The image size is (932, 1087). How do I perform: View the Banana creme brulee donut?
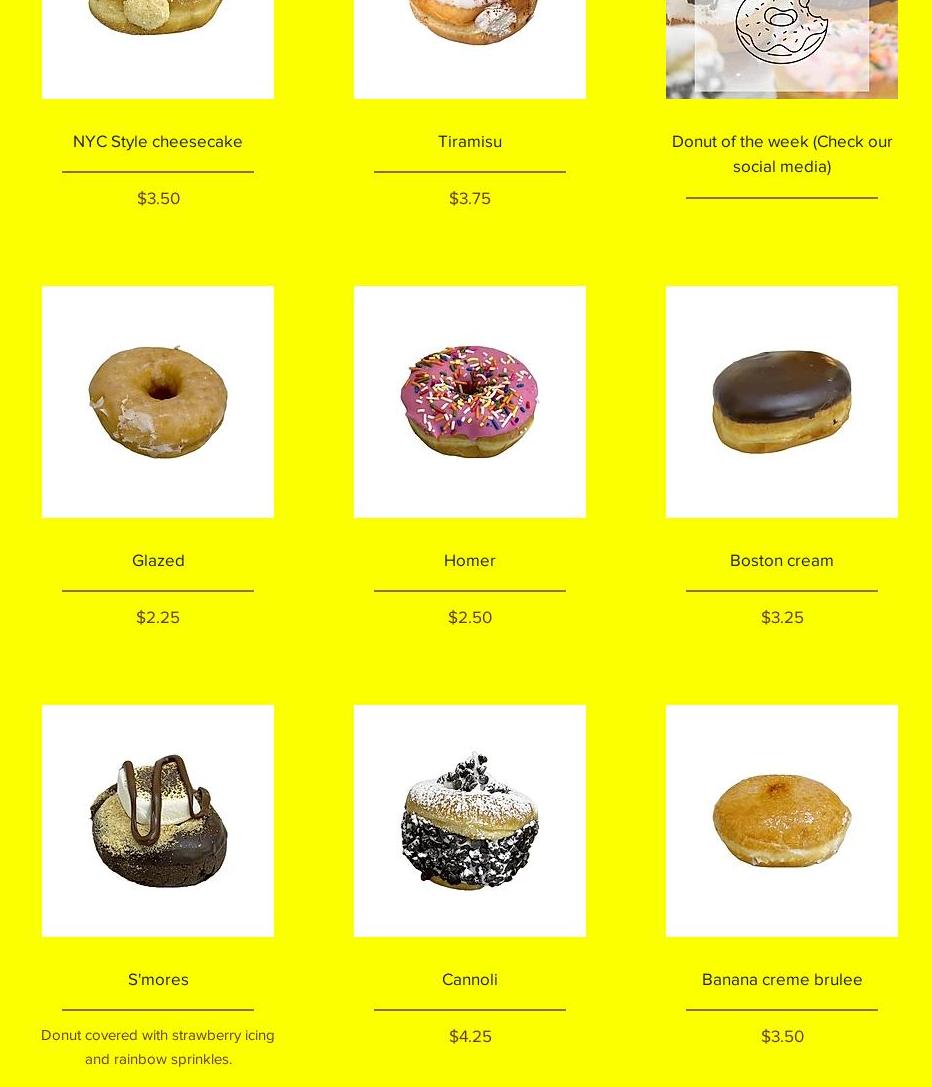coord(782,820)
